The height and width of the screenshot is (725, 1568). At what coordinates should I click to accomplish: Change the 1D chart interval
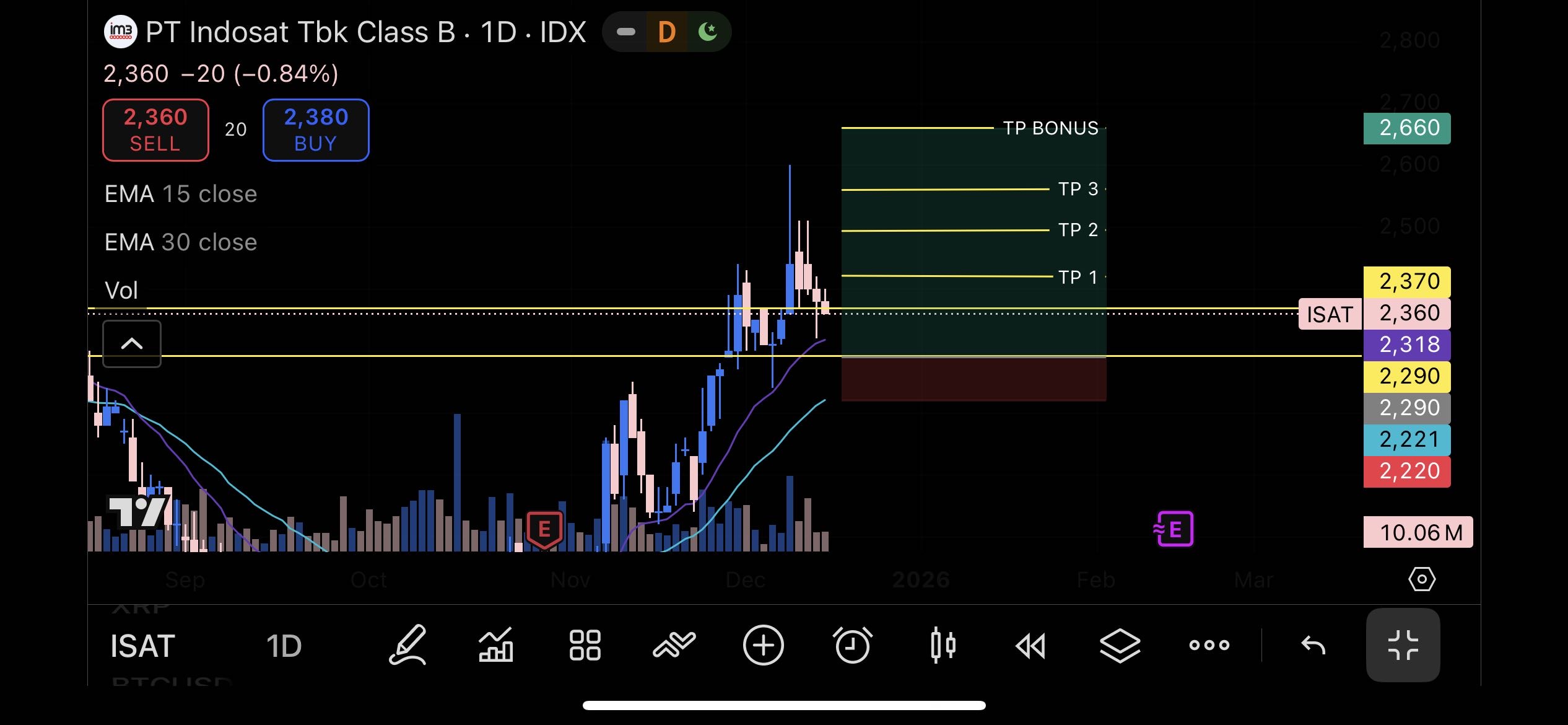284,646
